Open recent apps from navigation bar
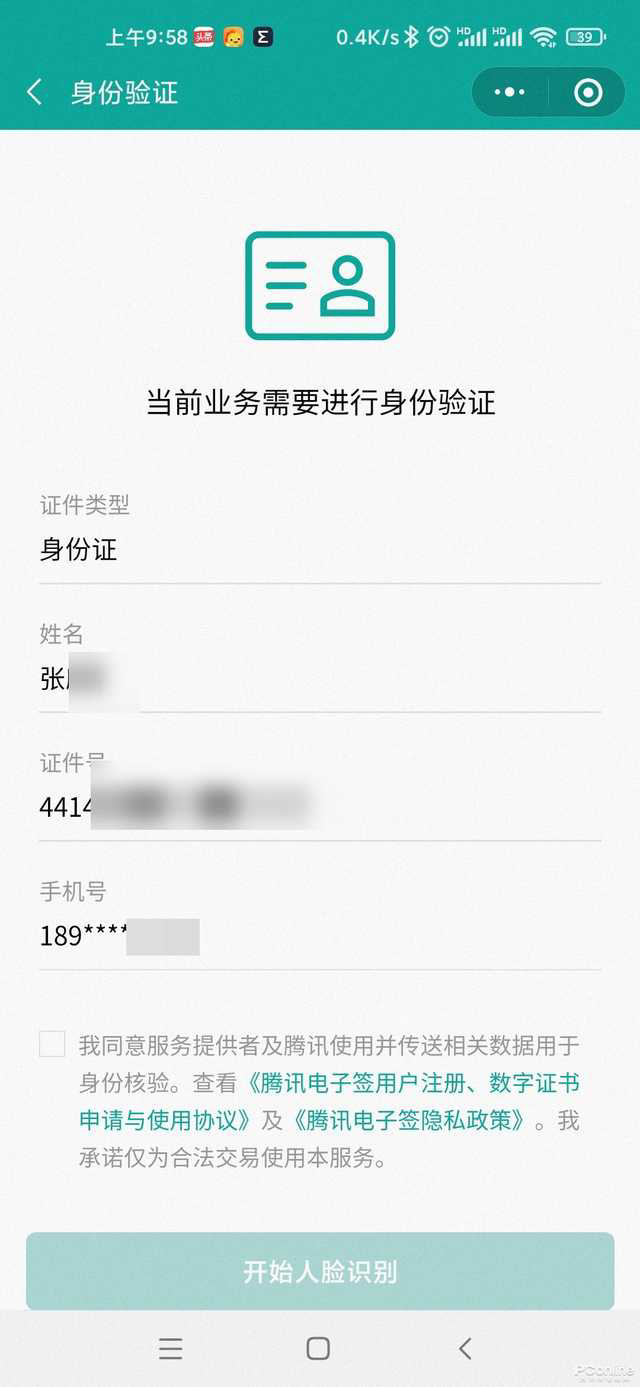 pyautogui.click(x=171, y=1348)
